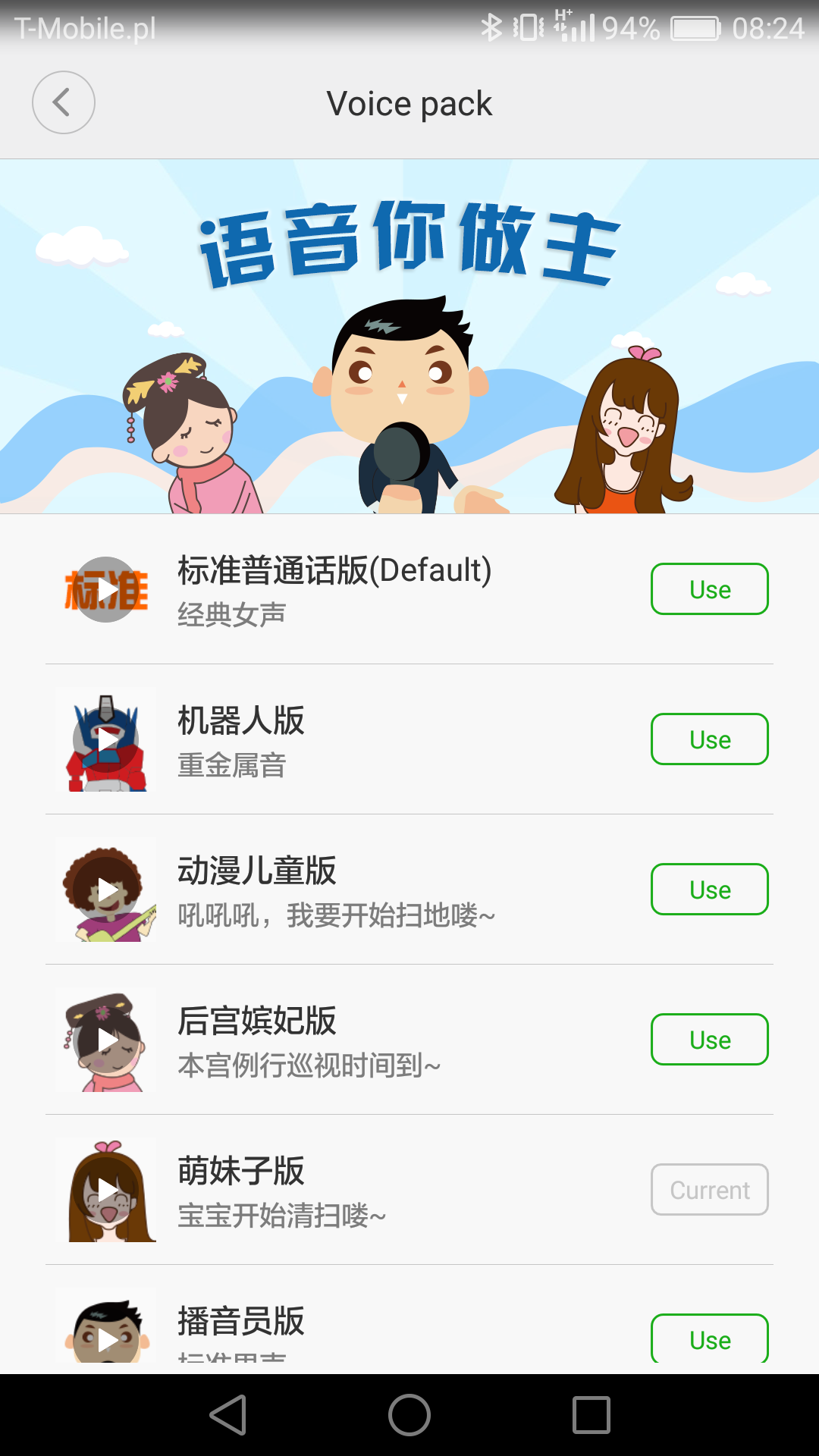
Task: Go back from the Voice pack screen
Action: pyautogui.click(x=64, y=102)
